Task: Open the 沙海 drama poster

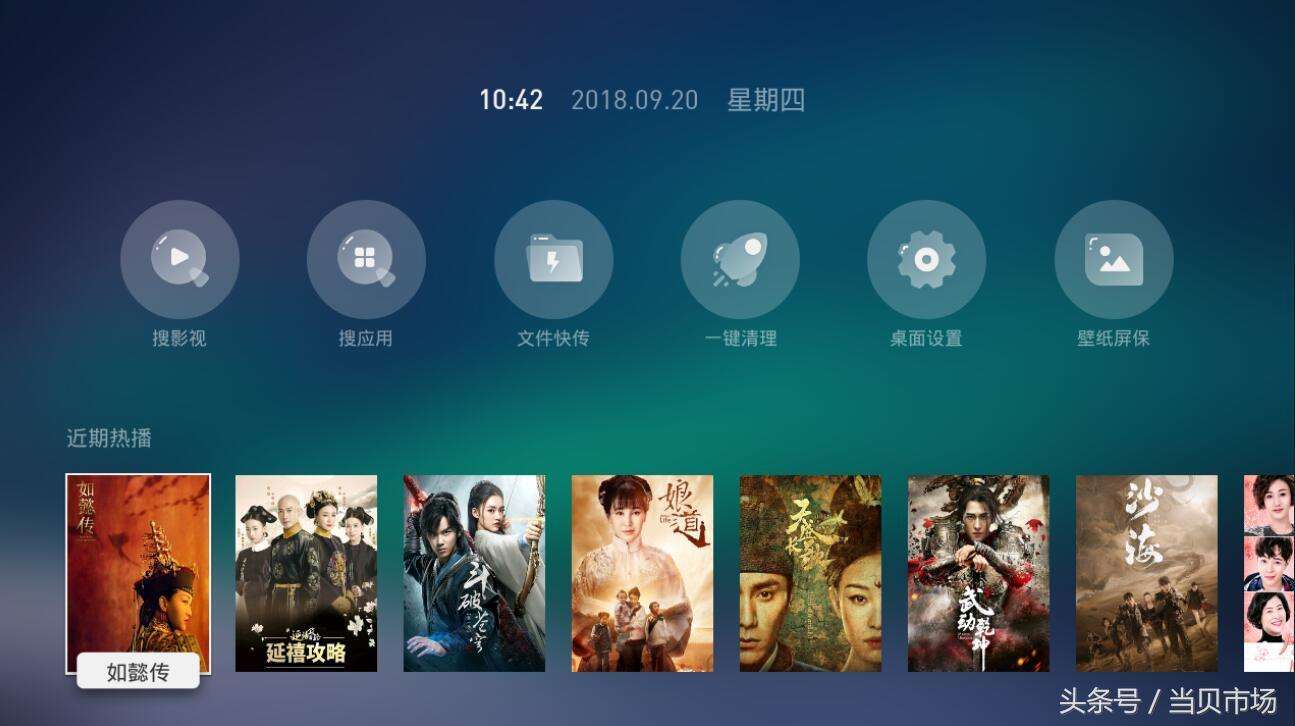Action: pos(1146,573)
